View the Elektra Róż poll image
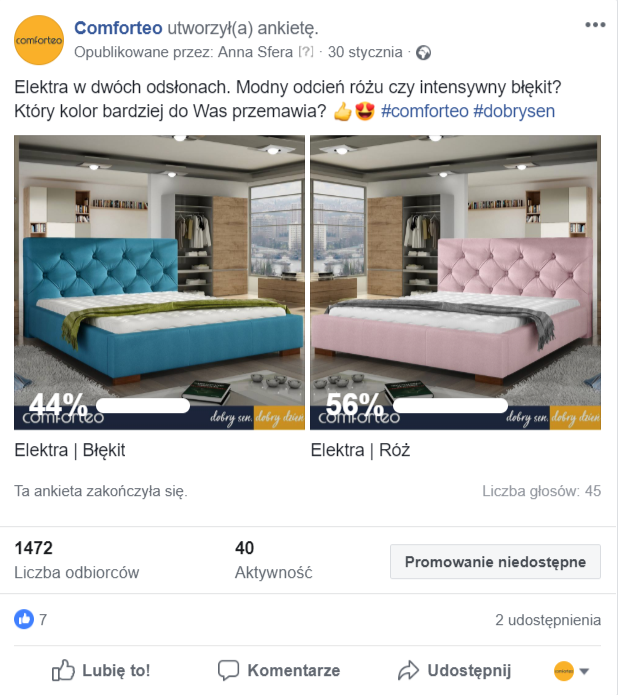 click(x=455, y=282)
